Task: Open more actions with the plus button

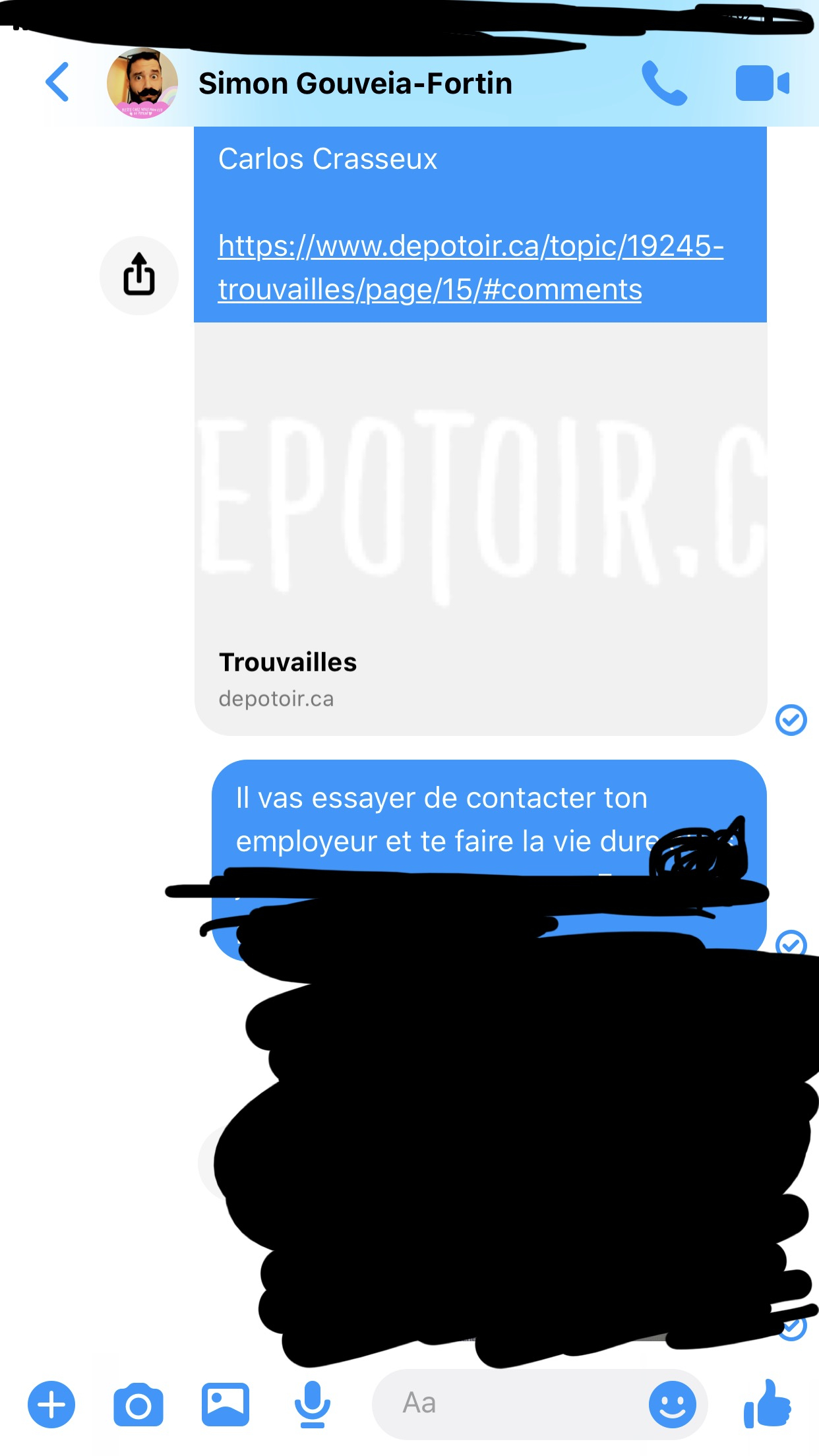Action: 51,1404
